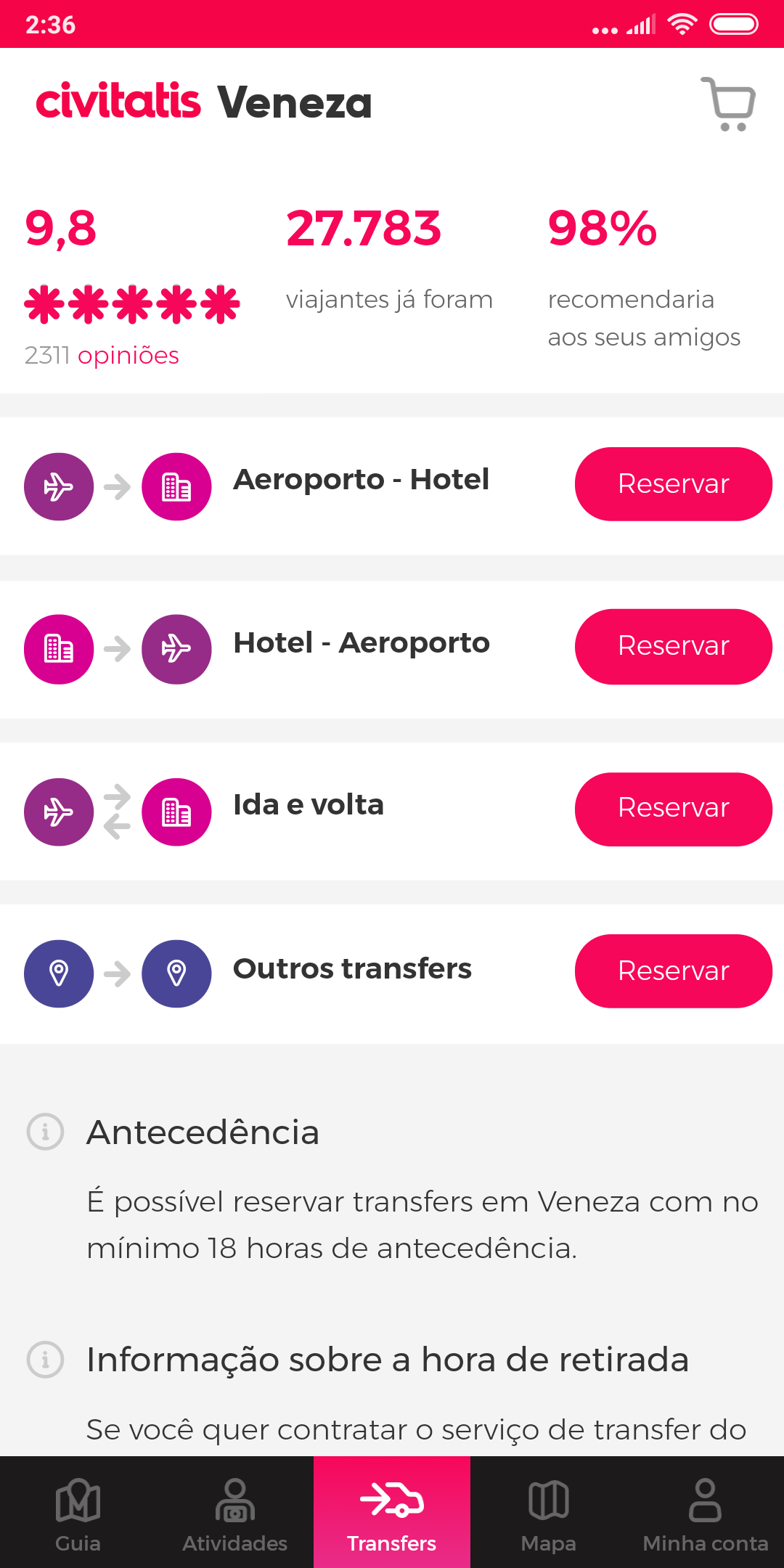The image size is (784, 1568).
Task: Reserve Outros transfers option
Action: point(673,971)
